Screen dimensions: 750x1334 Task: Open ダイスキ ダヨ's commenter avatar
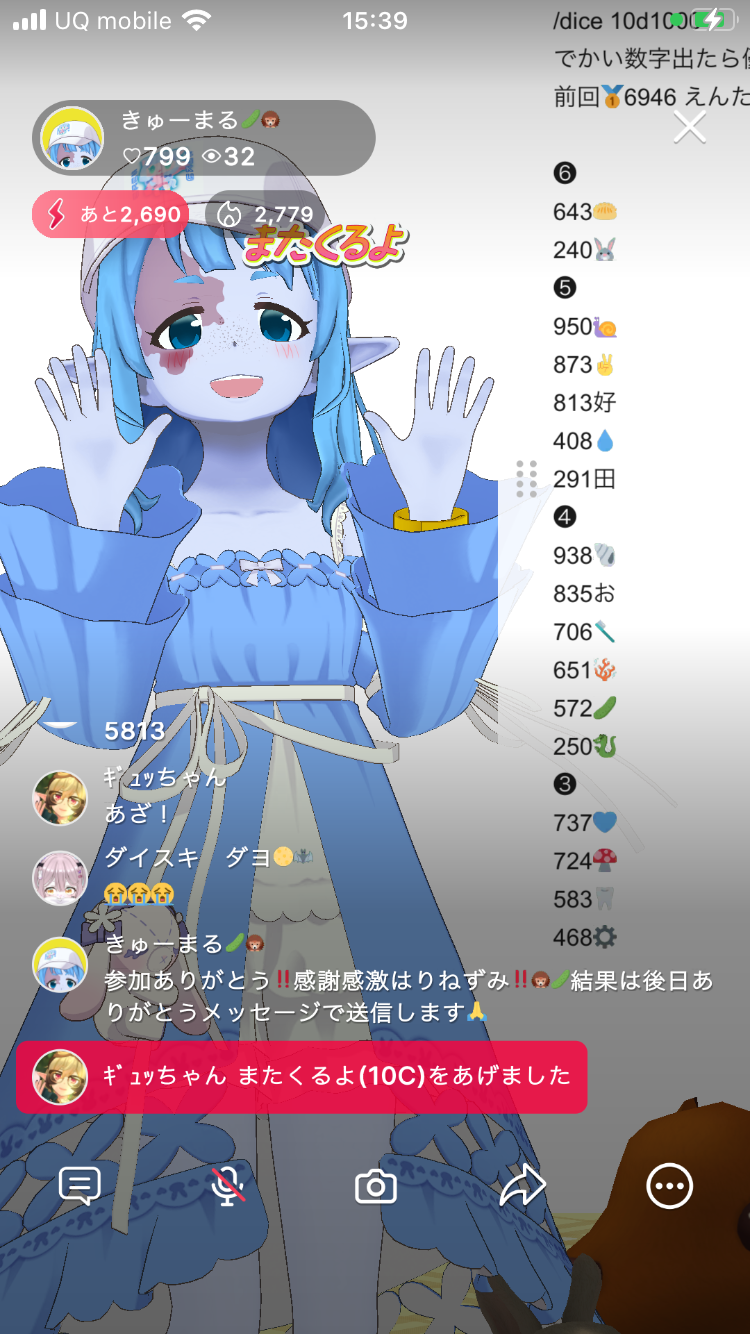pos(60,878)
